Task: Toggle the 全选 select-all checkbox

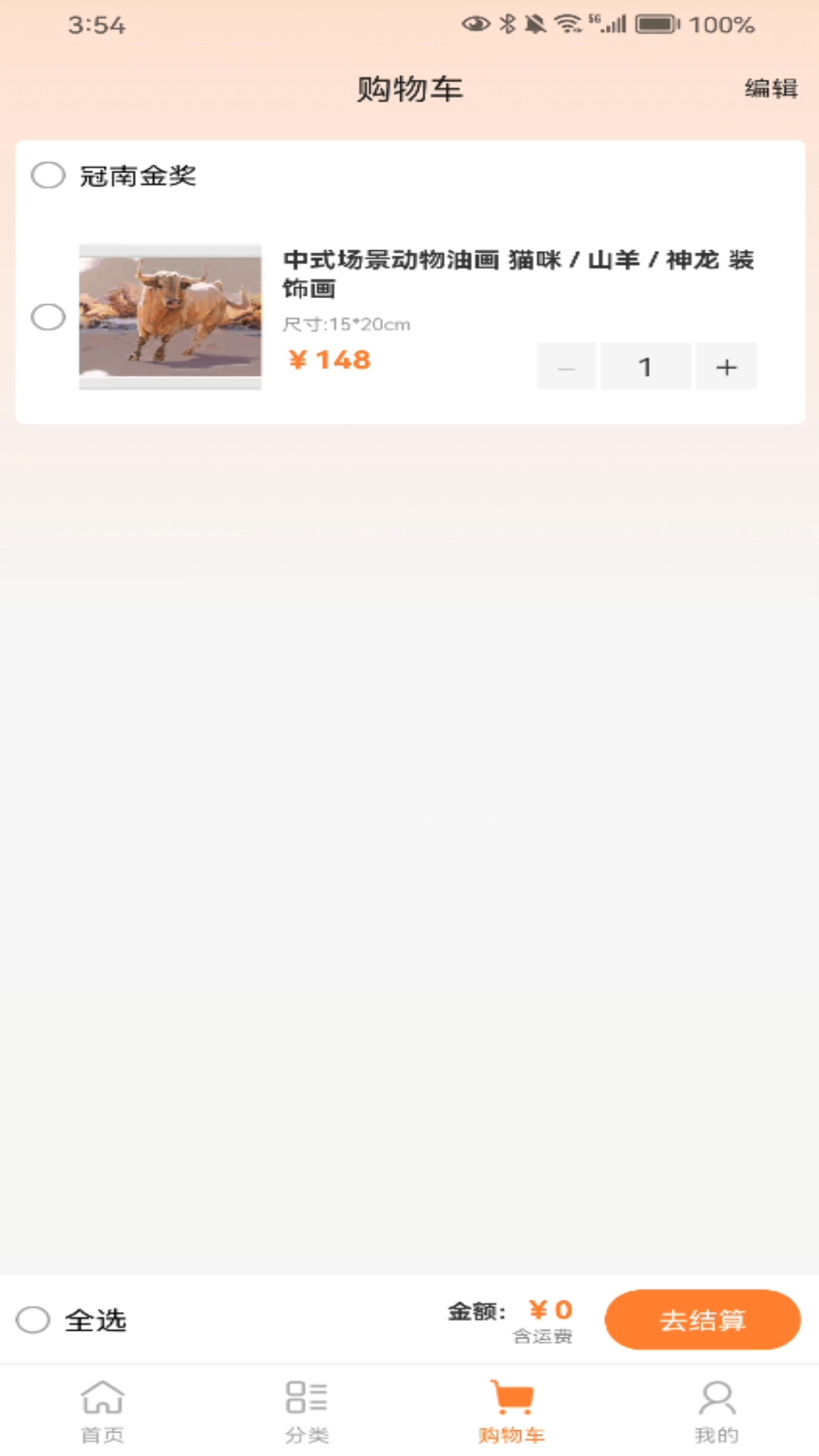Action: pyautogui.click(x=33, y=1320)
